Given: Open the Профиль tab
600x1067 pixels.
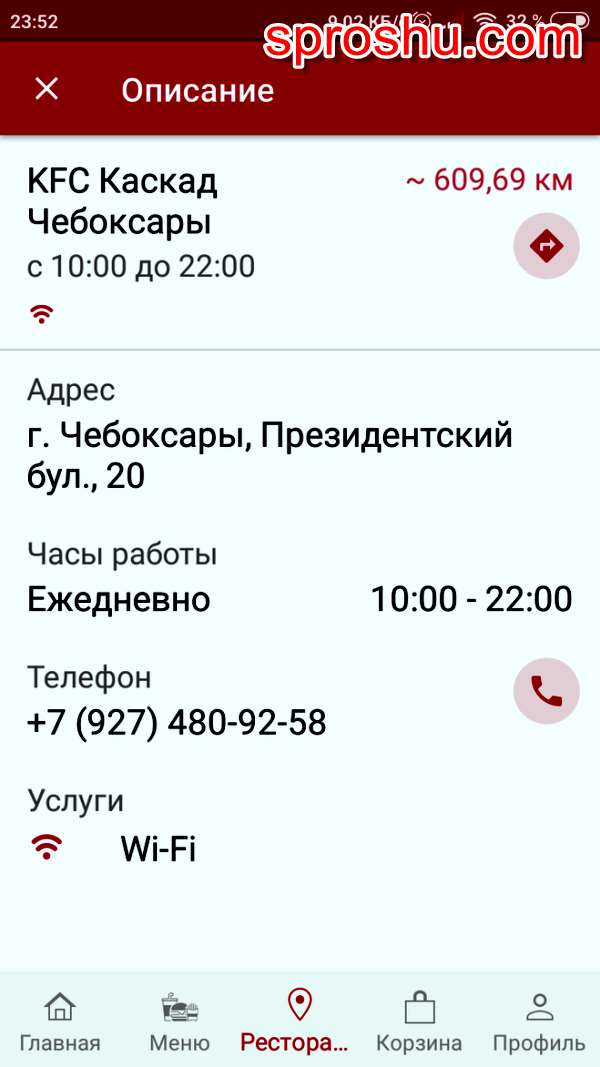Looking at the screenshot, I should point(539,1020).
